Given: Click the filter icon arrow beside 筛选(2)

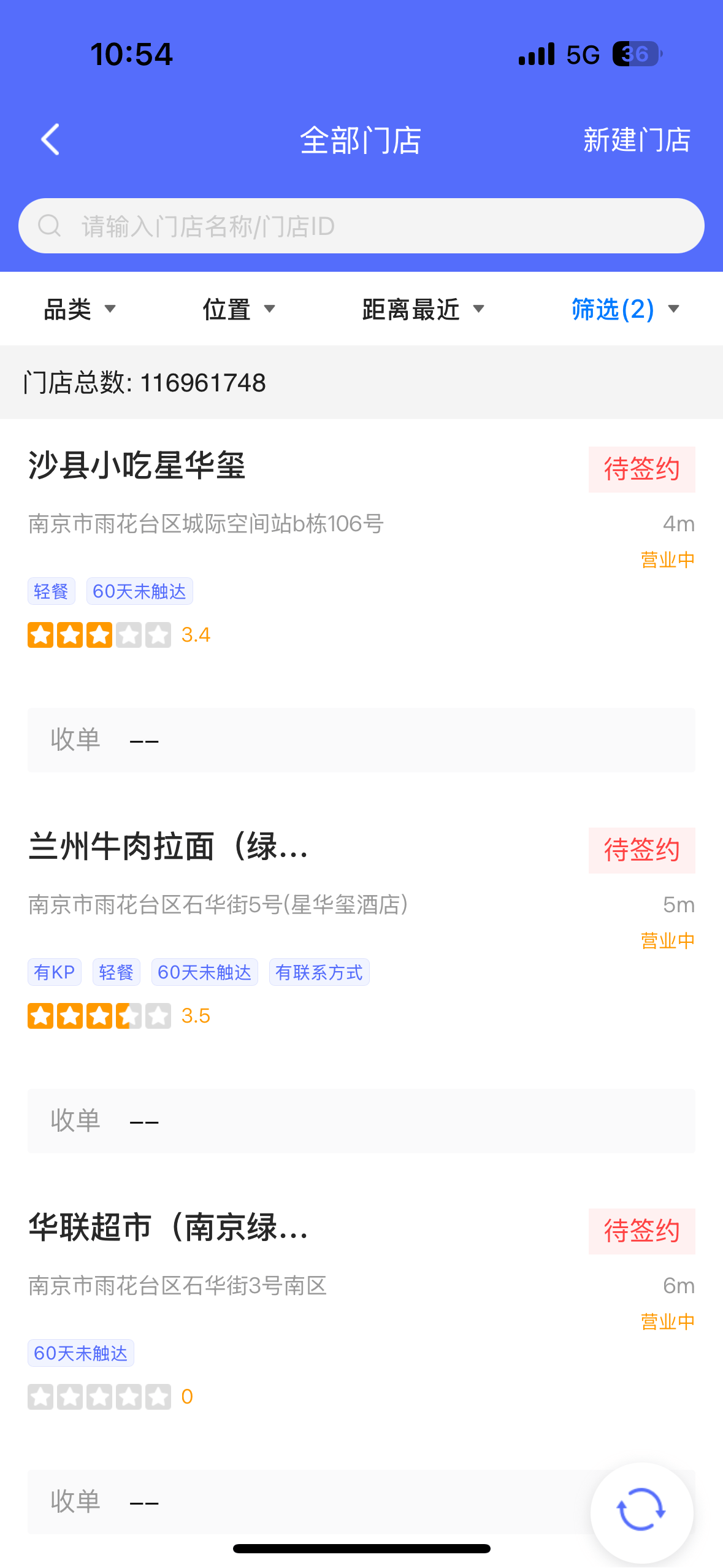Looking at the screenshot, I should pyautogui.click(x=673, y=310).
